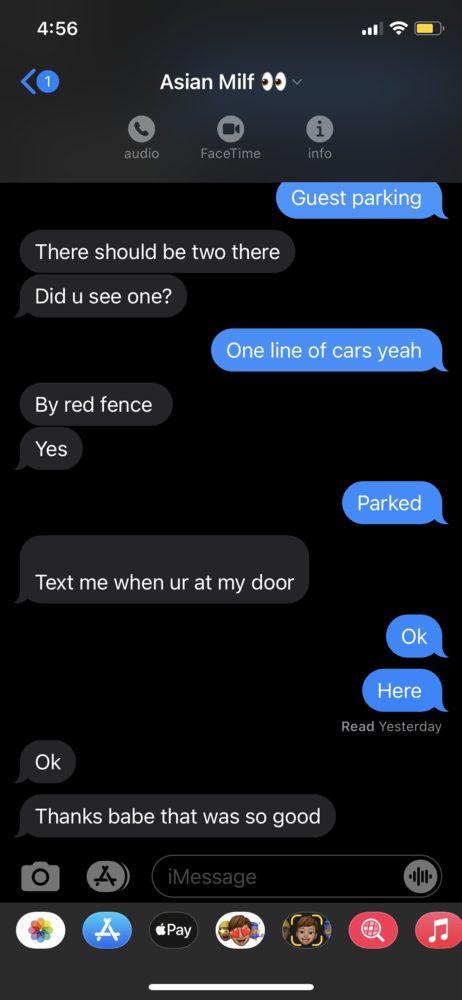Record an audio message
The image size is (462, 1000).
pos(421,877)
